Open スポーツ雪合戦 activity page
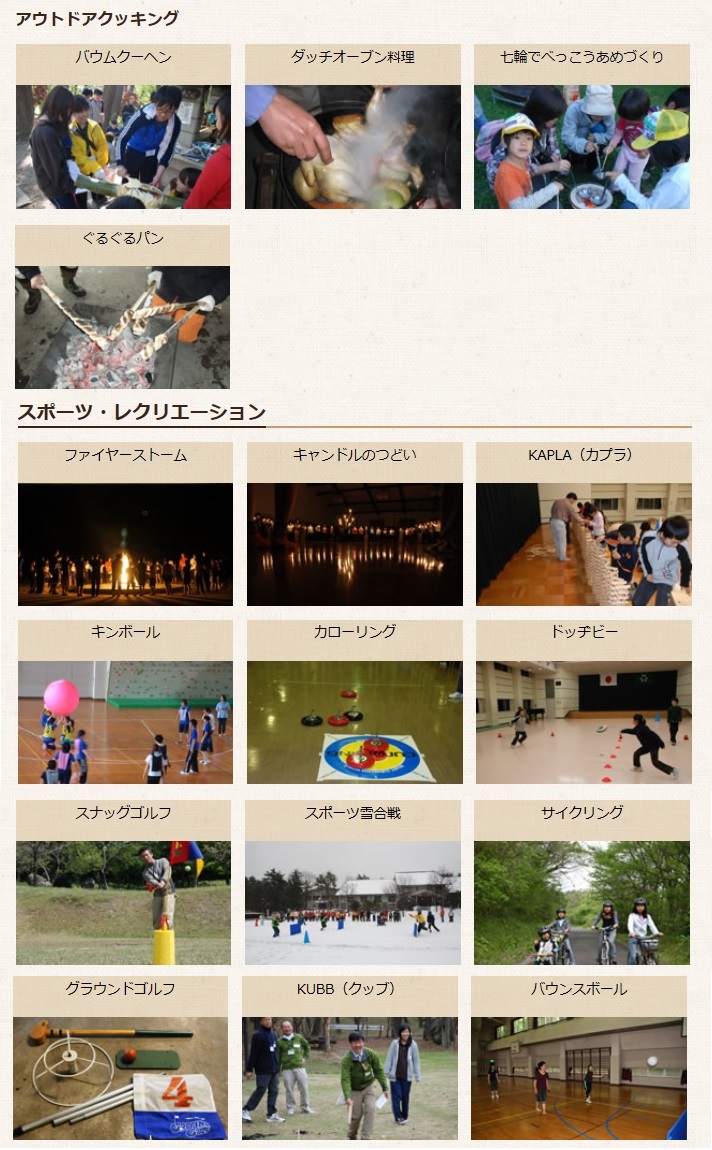This screenshot has height=1150, width=712. coord(353,883)
